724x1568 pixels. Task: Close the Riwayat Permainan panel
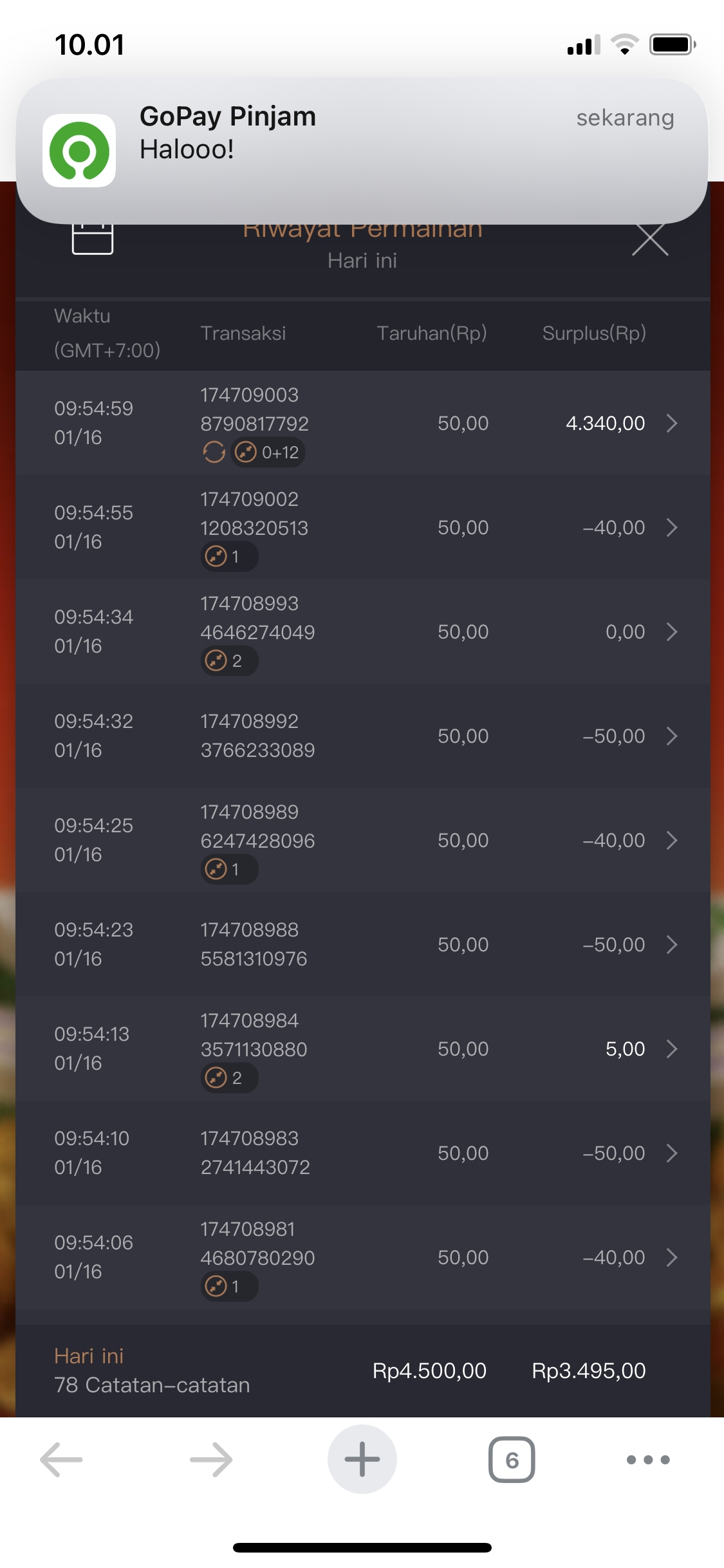click(650, 239)
